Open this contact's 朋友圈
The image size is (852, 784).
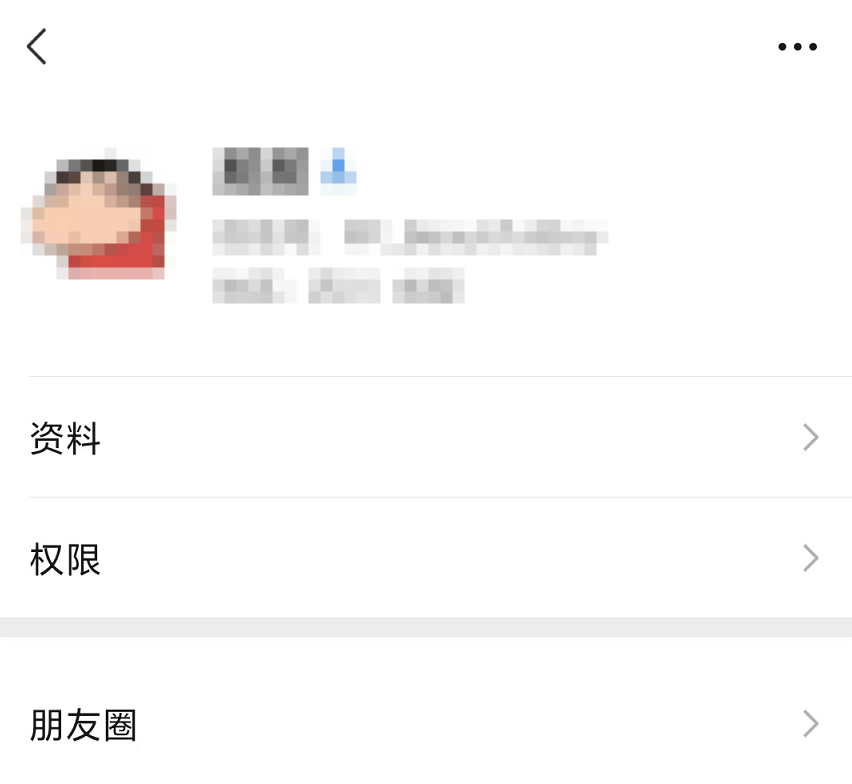click(425, 724)
